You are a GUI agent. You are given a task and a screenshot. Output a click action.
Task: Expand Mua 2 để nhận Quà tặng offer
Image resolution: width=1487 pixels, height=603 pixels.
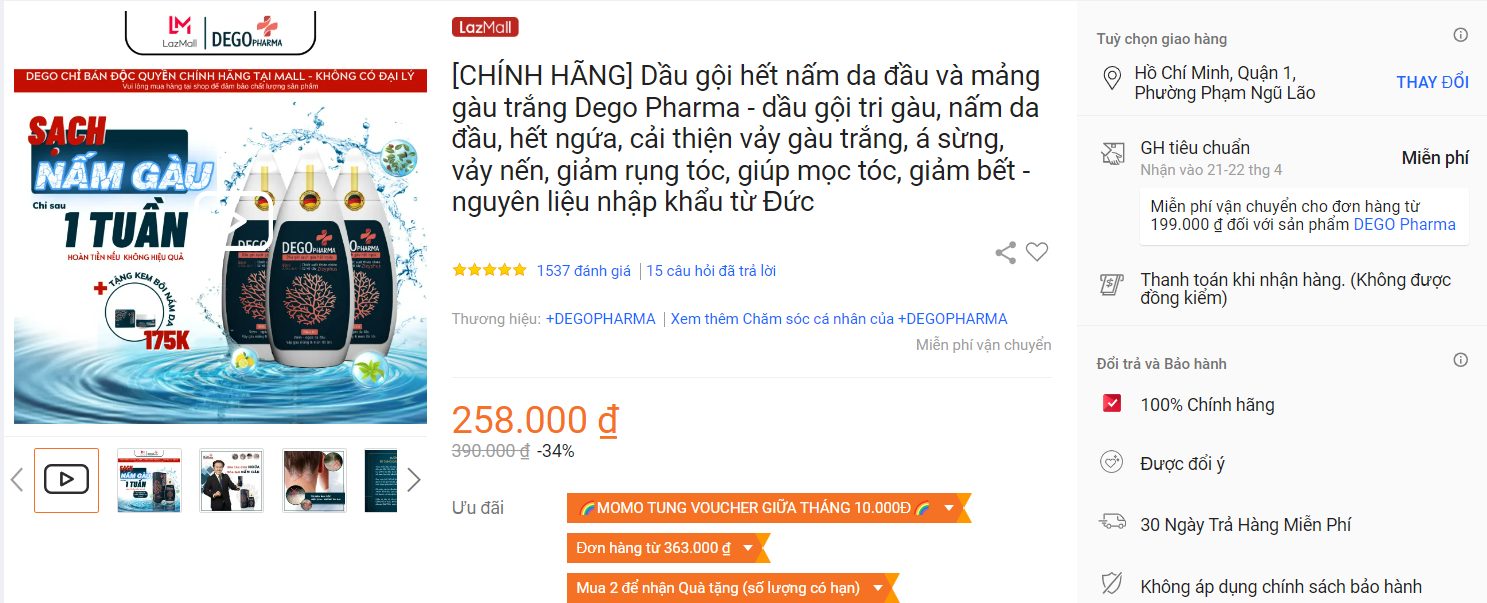[x=877, y=588]
